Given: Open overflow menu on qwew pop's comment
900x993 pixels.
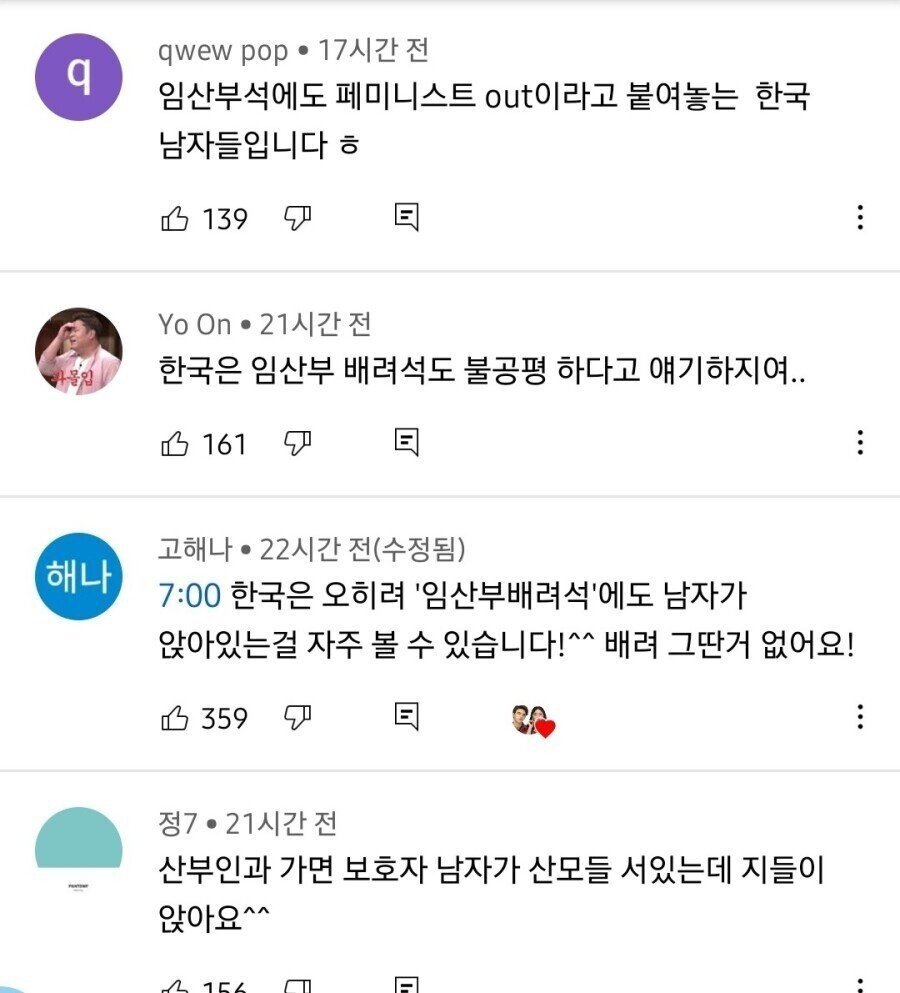Looking at the screenshot, I should tap(860, 218).
